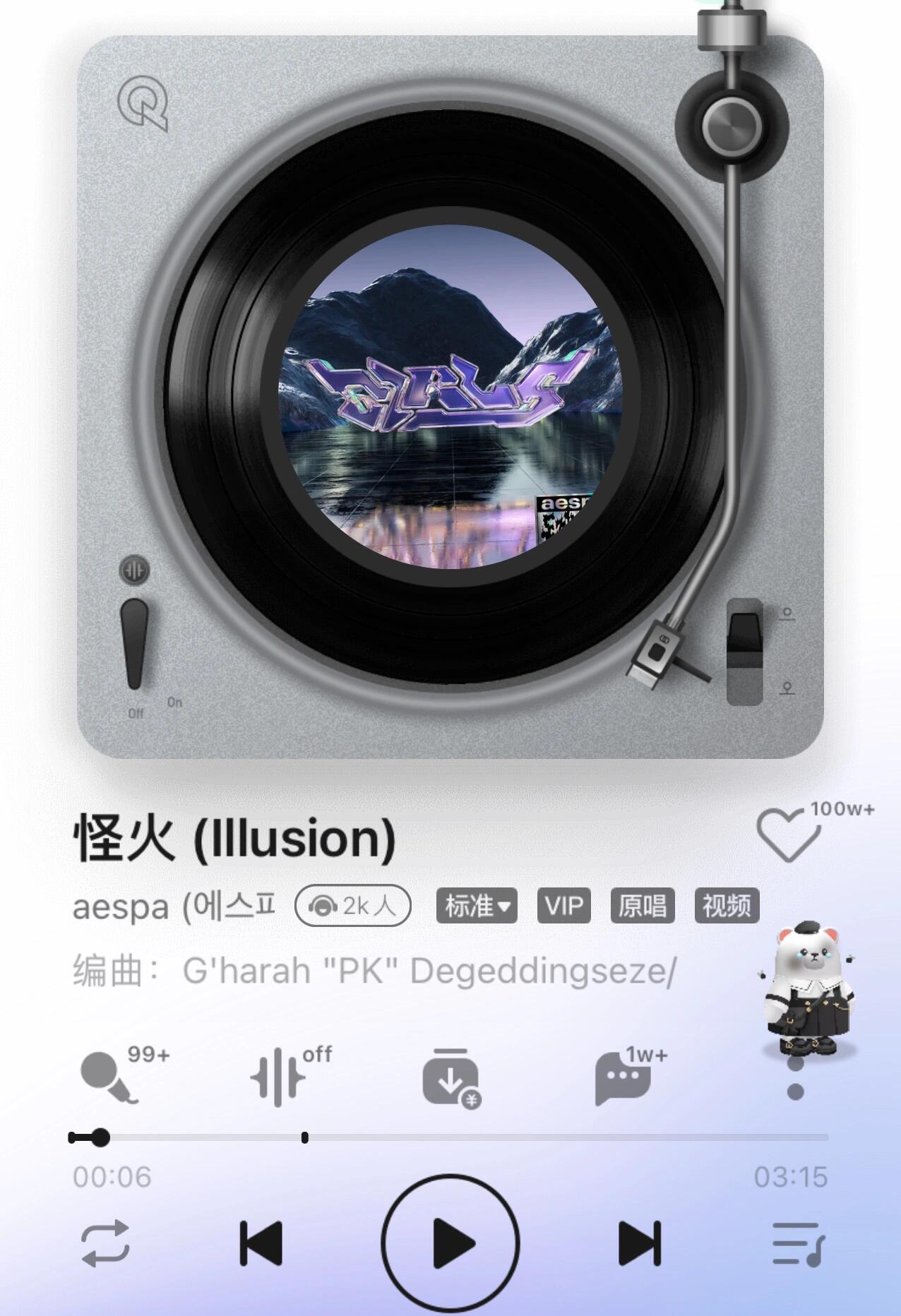This screenshot has width=901, height=1316.
Task: Open the more options dots
Action: tap(795, 1079)
